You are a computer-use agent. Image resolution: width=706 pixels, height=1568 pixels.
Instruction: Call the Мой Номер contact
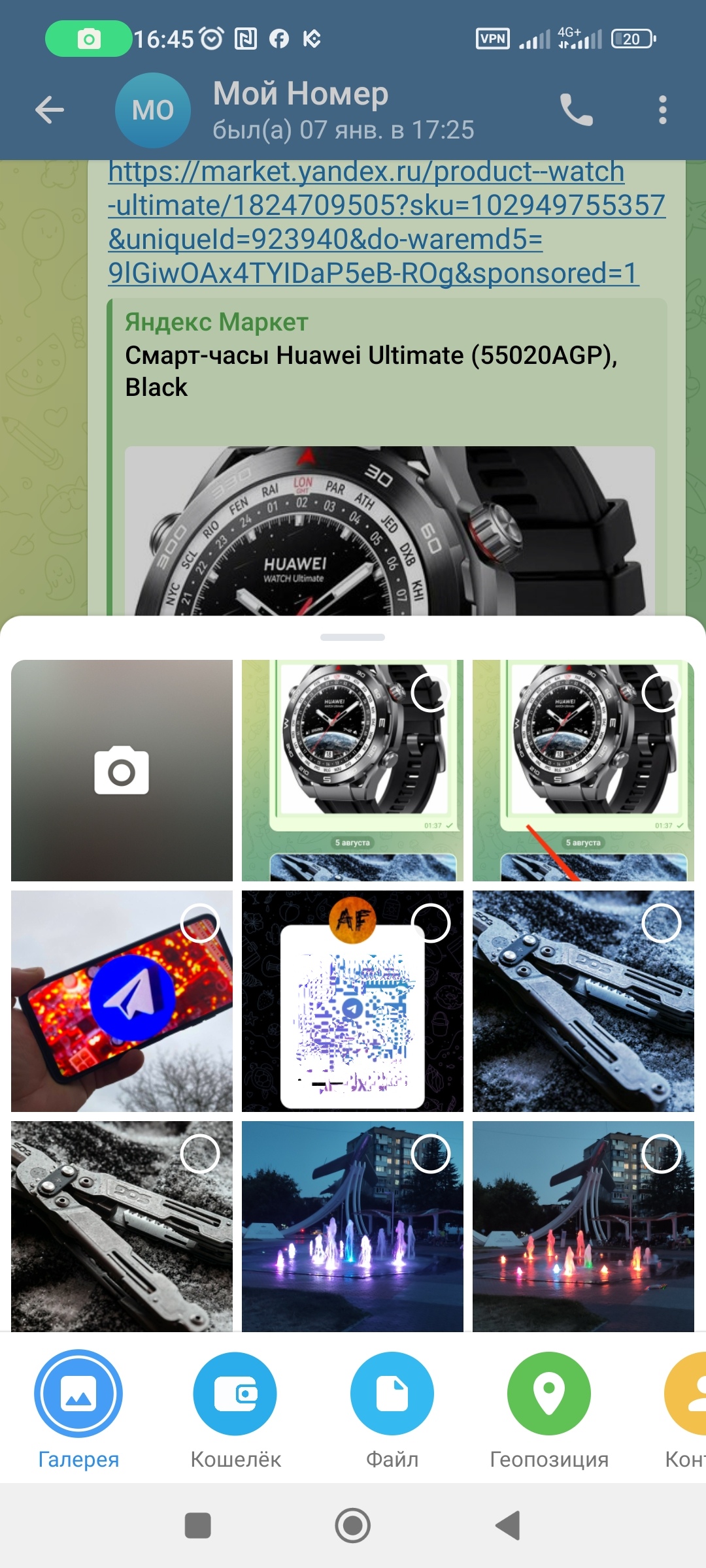[x=576, y=110]
